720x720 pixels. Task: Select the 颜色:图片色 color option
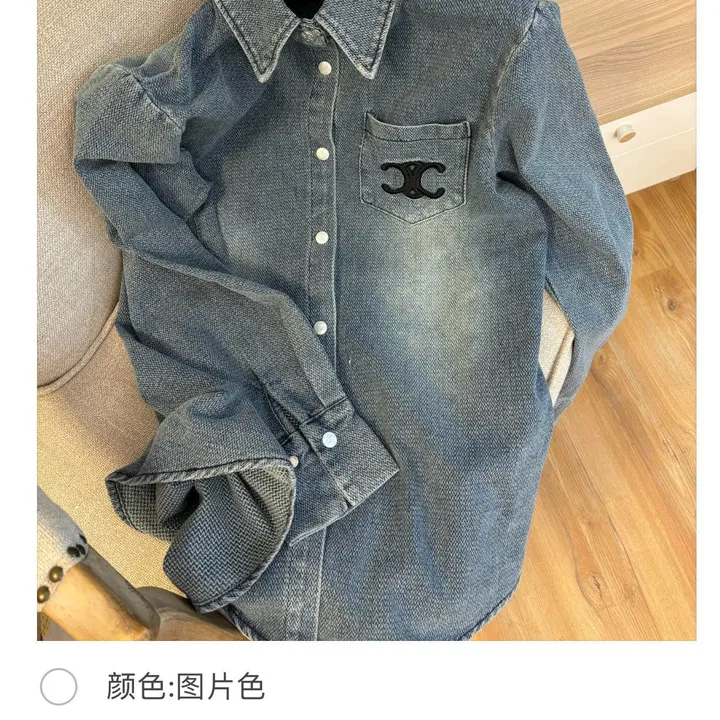[x=59, y=687]
